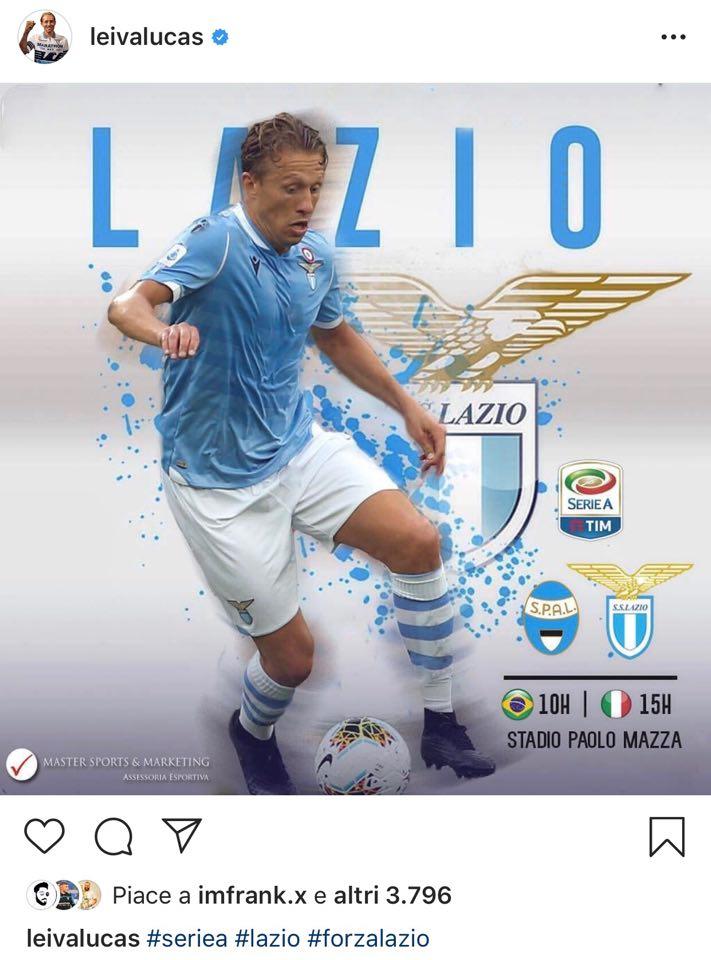Open the post's three-dot options menu
The height and width of the screenshot is (960, 711).
pyautogui.click(x=674, y=37)
